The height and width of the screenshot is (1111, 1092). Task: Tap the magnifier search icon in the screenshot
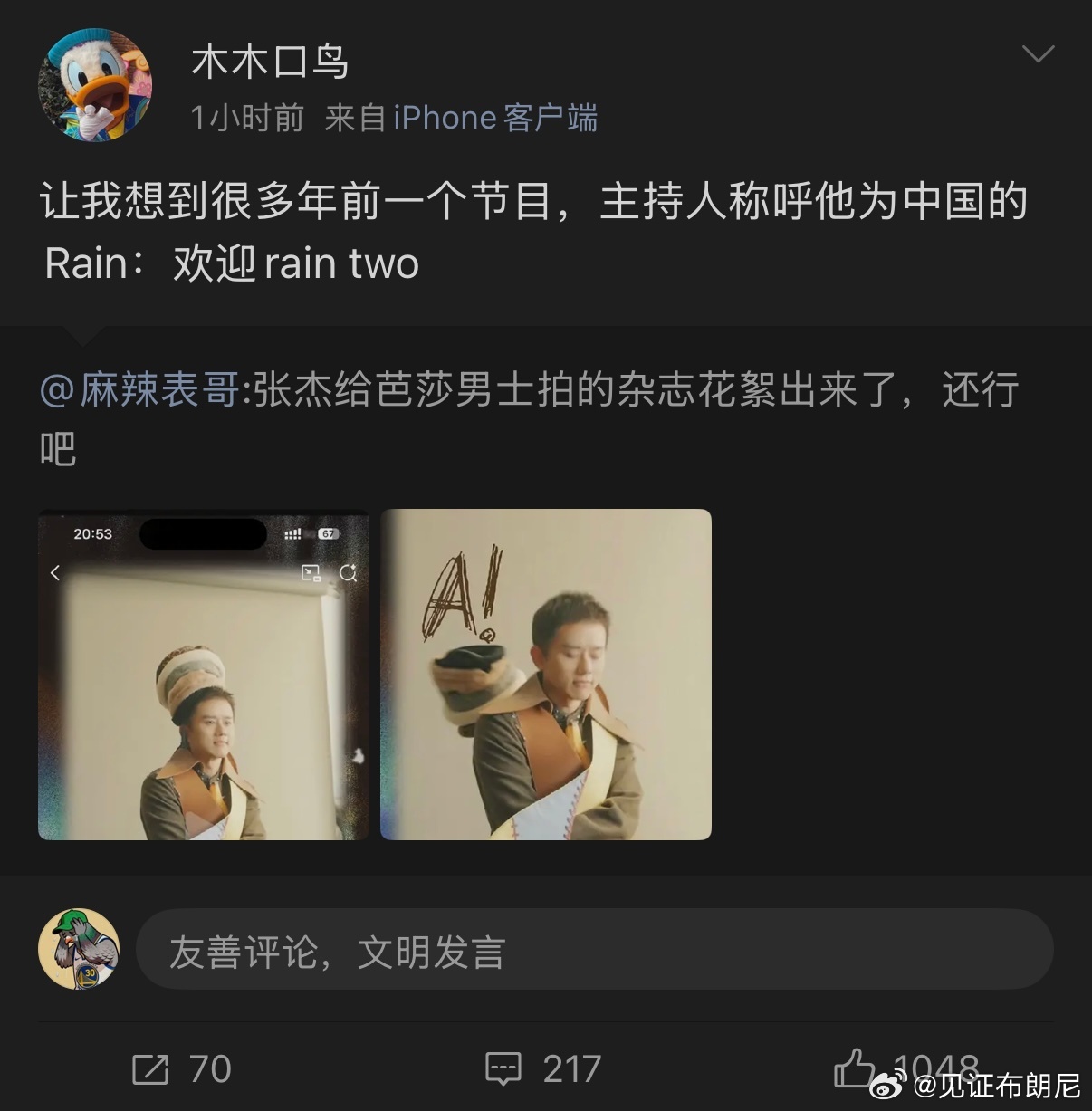[x=348, y=572]
